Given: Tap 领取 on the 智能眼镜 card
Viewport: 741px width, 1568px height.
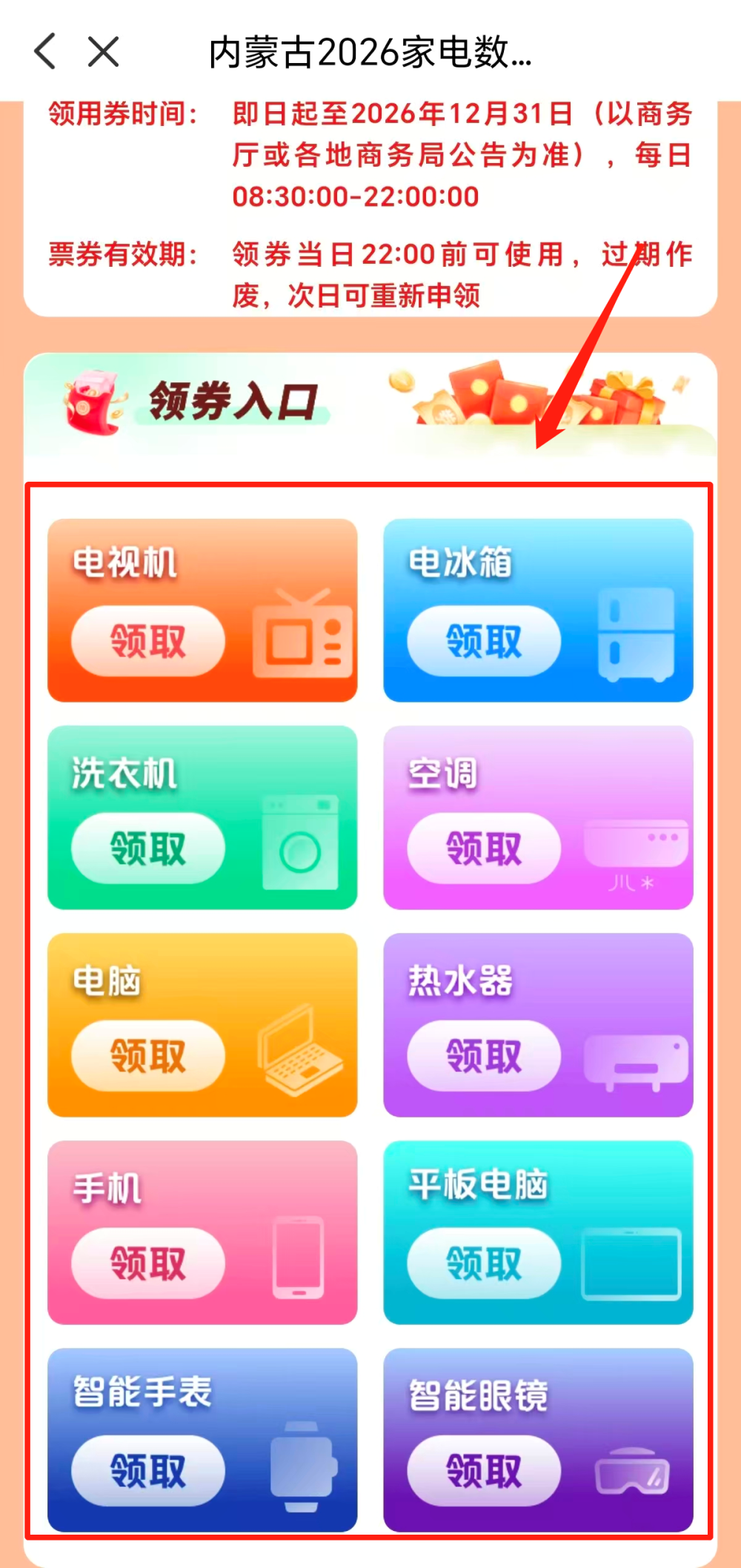Looking at the screenshot, I should click(483, 1472).
